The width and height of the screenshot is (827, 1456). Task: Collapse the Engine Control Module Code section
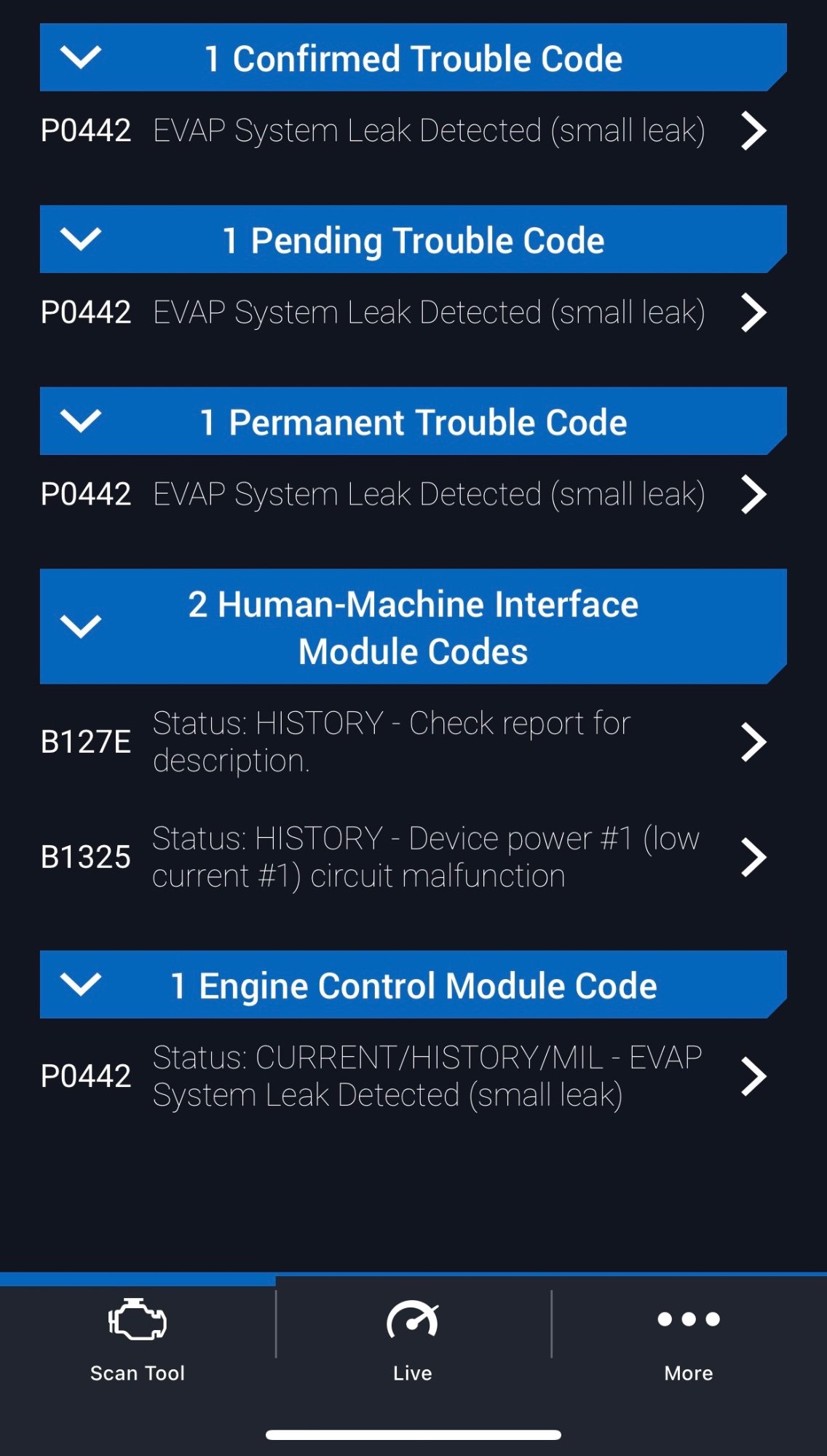click(x=413, y=984)
